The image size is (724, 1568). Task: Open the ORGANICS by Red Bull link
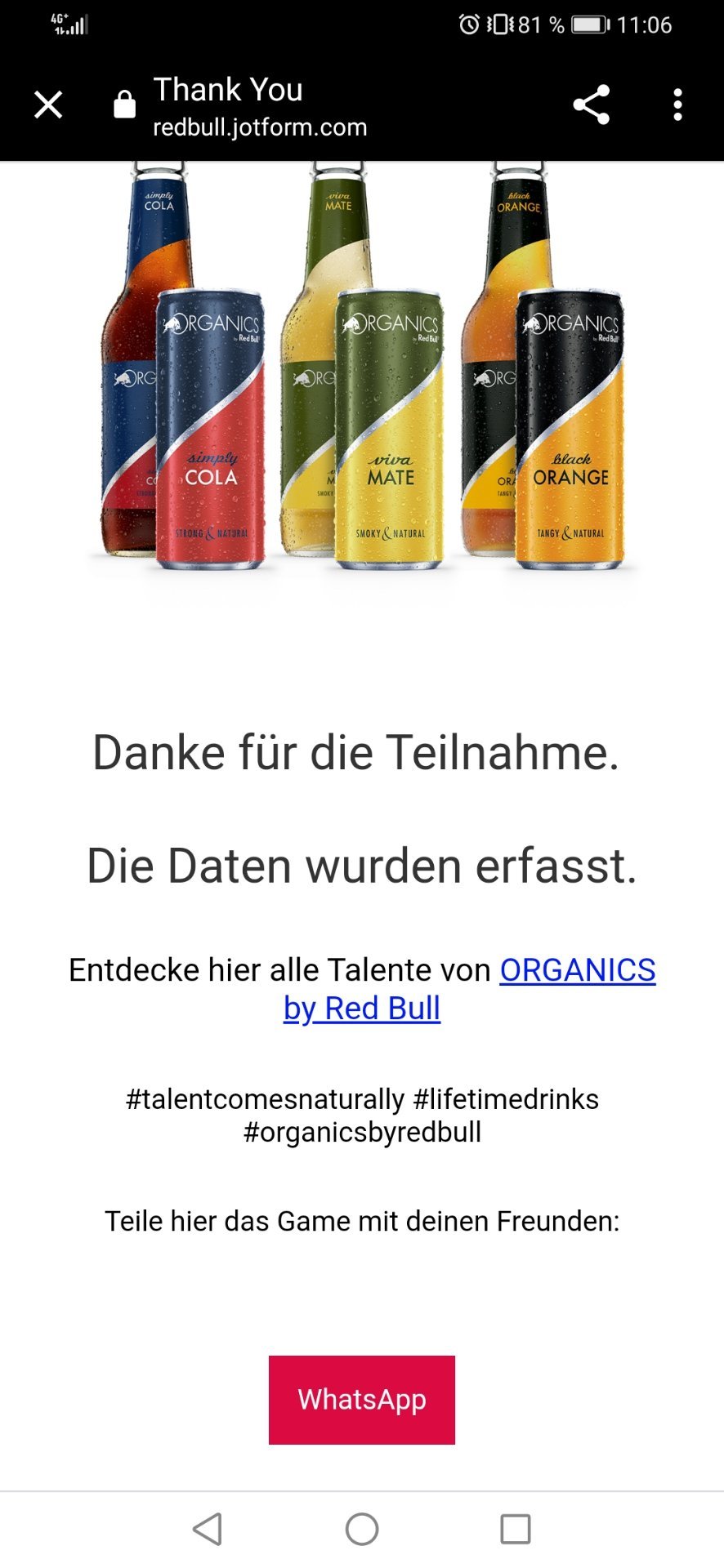[x=470, y=989]
